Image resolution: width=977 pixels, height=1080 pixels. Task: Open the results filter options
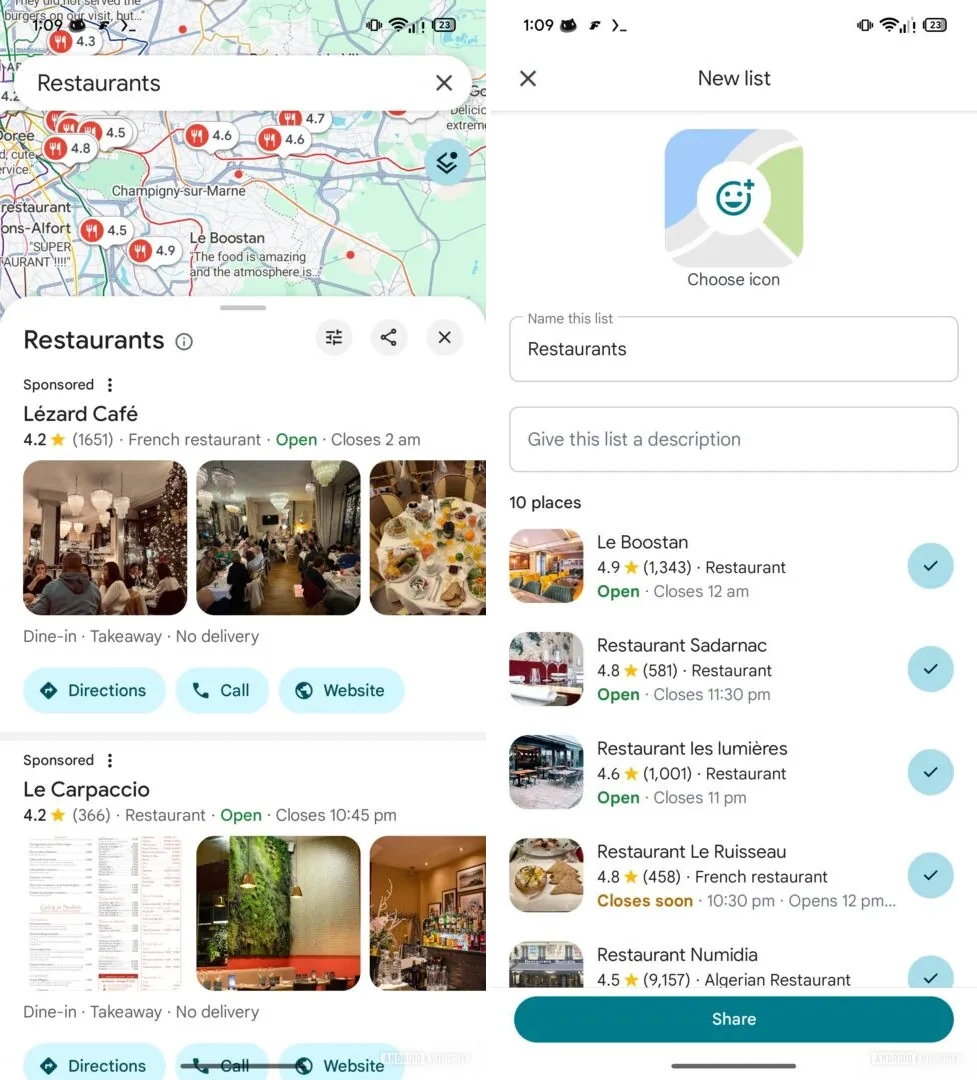(x=334, y=338)
